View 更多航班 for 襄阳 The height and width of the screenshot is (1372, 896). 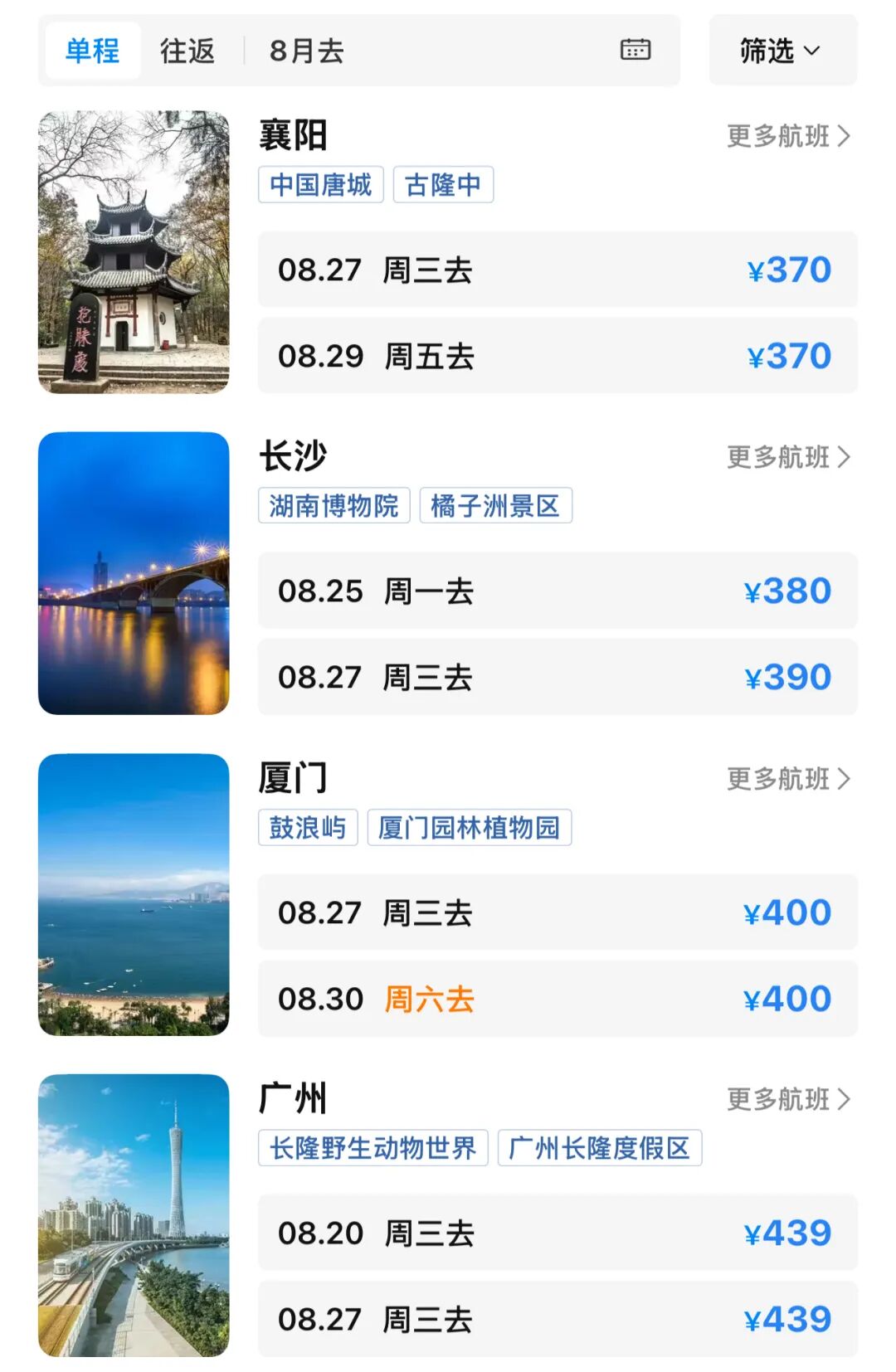(788, 136)
